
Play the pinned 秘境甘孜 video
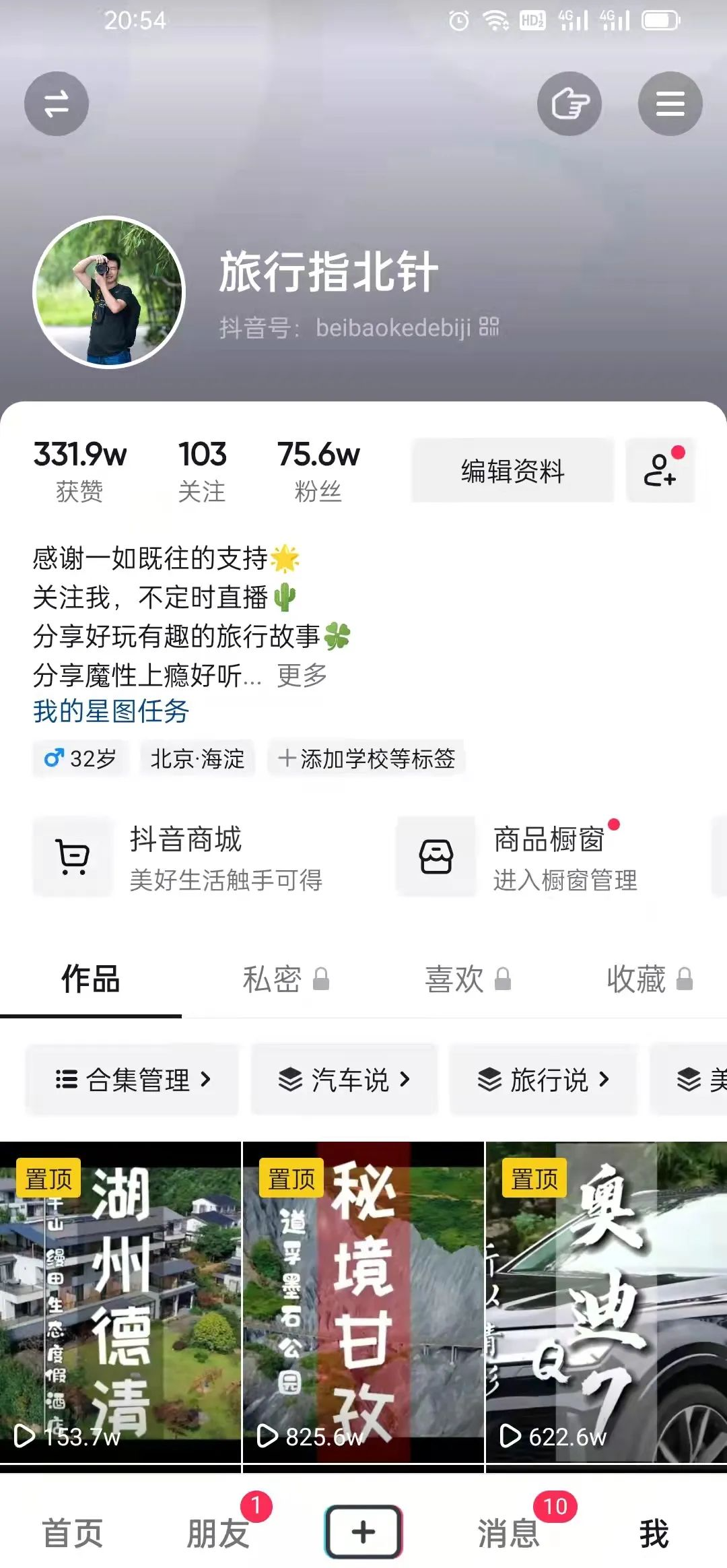363,1301
